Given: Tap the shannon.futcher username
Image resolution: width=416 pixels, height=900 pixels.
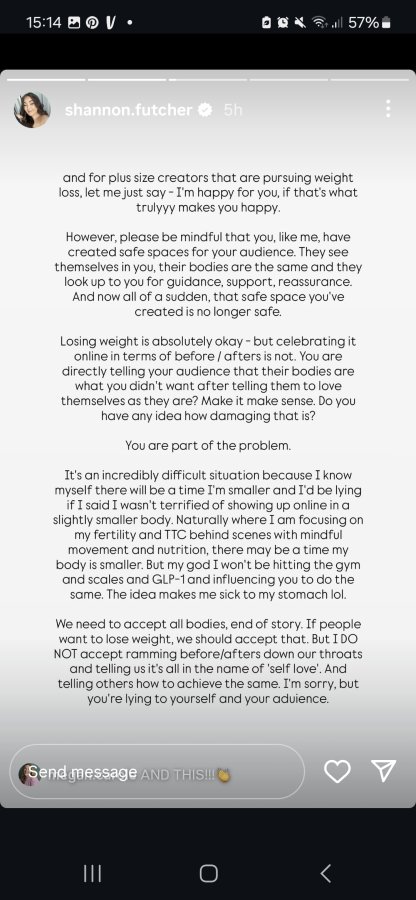Looking at the screenshot, I should coord(129,110).
